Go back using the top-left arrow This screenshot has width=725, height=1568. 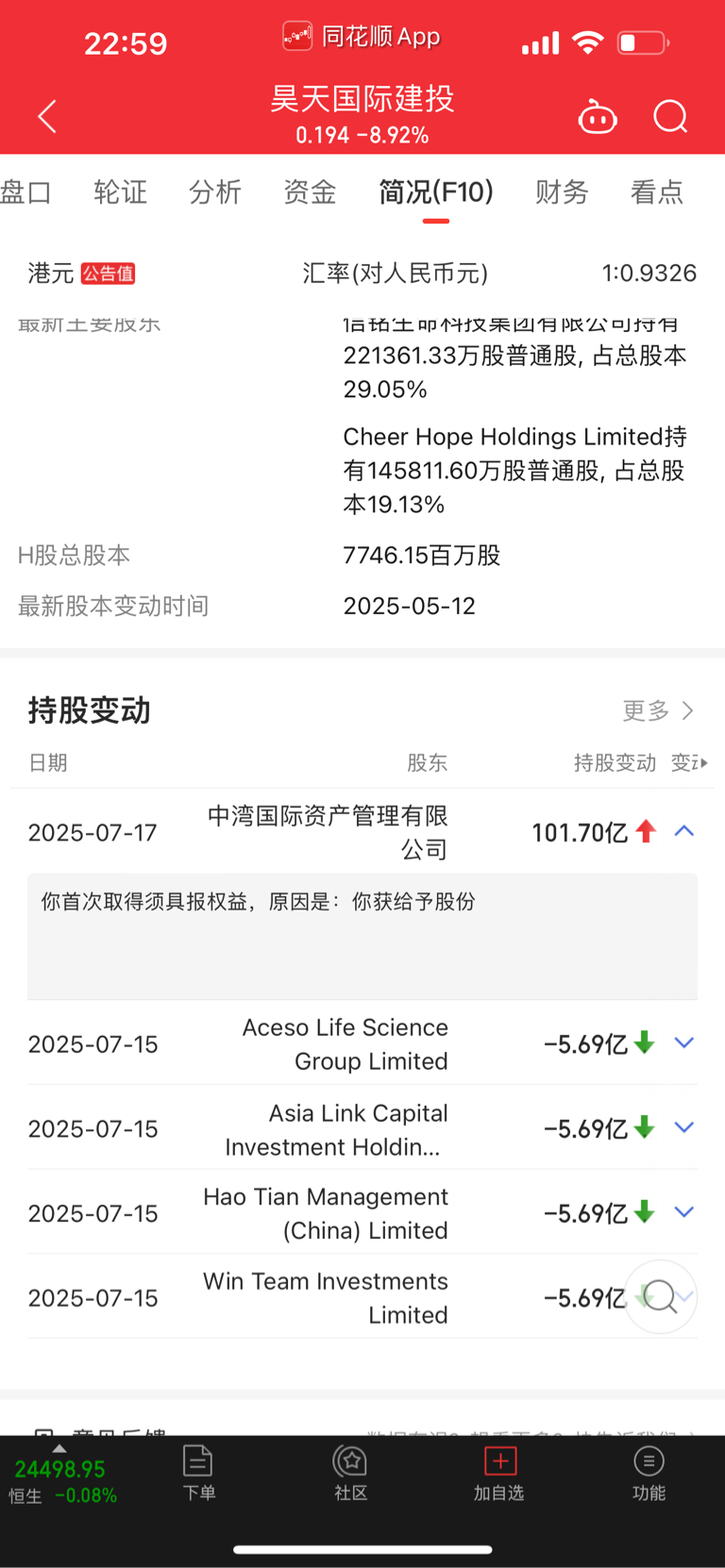(x=47, y=117)
